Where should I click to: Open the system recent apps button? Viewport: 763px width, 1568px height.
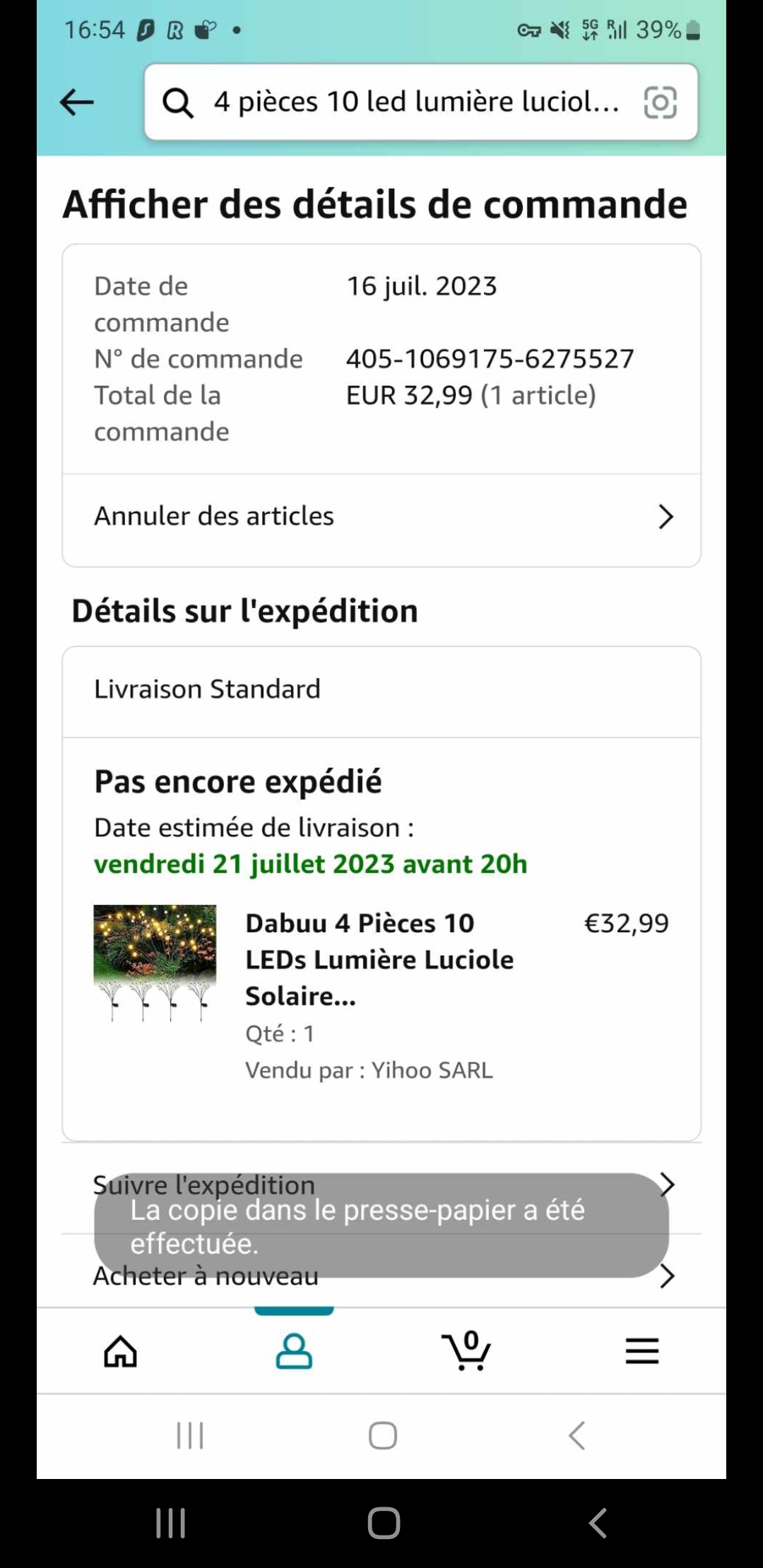point(171,1523)
